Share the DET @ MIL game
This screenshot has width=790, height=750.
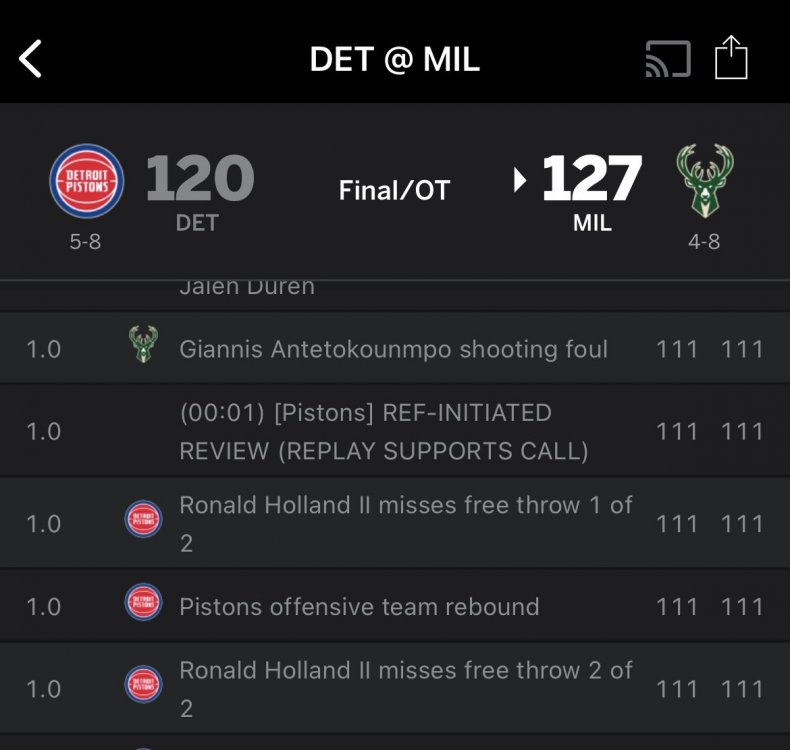(x=731, y=57)
